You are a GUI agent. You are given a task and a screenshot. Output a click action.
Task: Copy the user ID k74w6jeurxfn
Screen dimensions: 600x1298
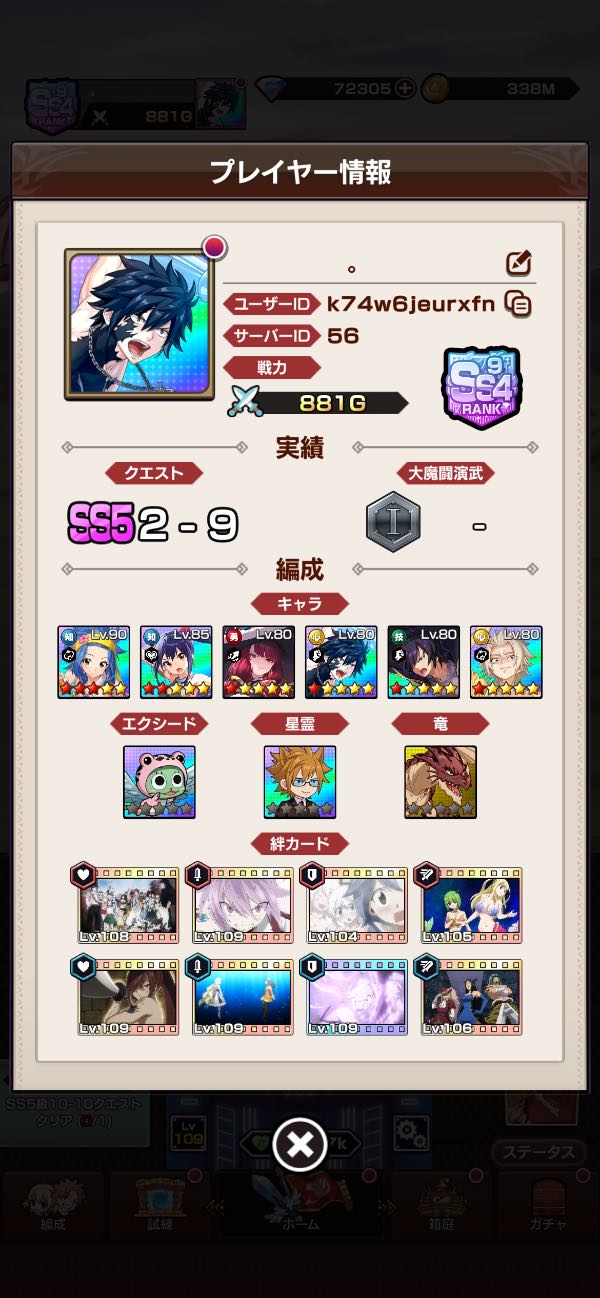click(517, 303)
